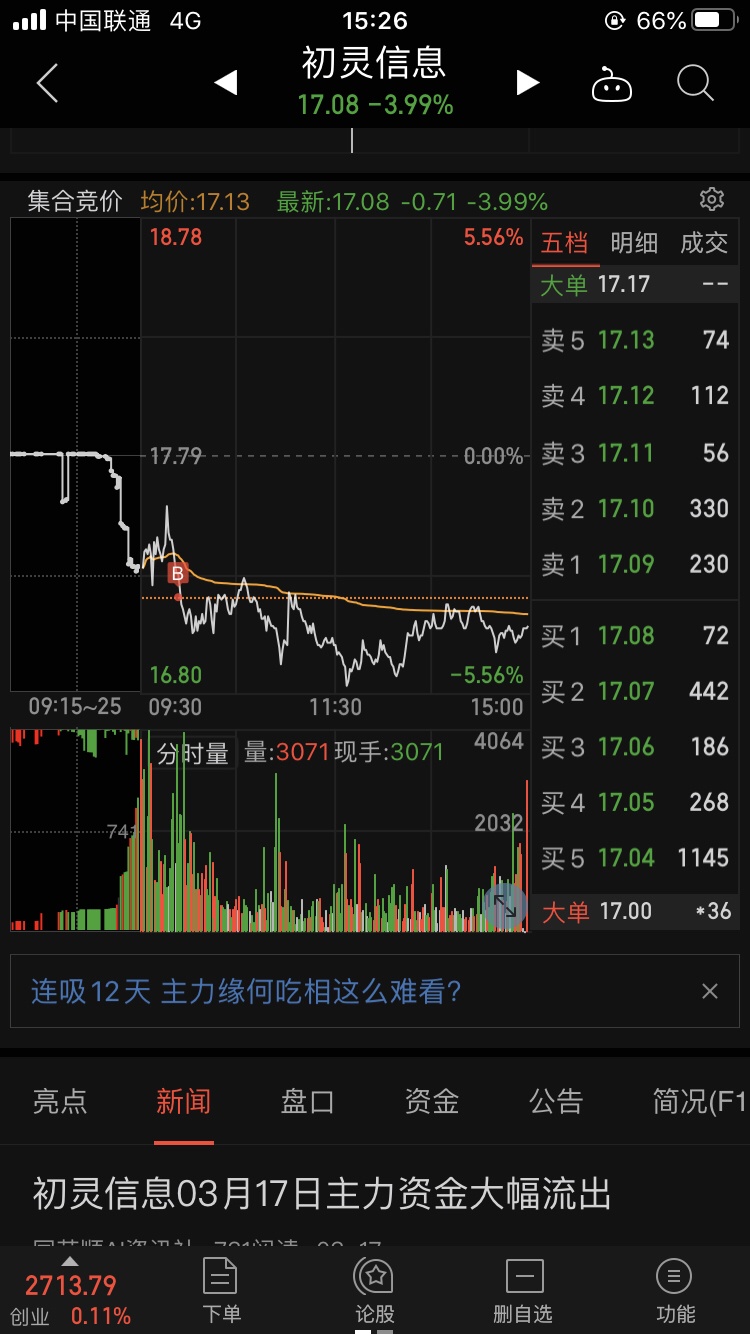Switch to the 资金 tab
The height and width of the screenshot is (1334, 750).
[x=432, y=1102]
